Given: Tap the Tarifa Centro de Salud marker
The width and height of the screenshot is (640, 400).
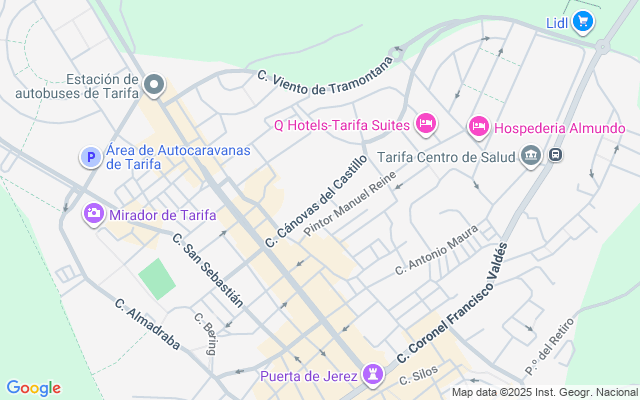Looking at the screenshot, I should pos(531,156).
